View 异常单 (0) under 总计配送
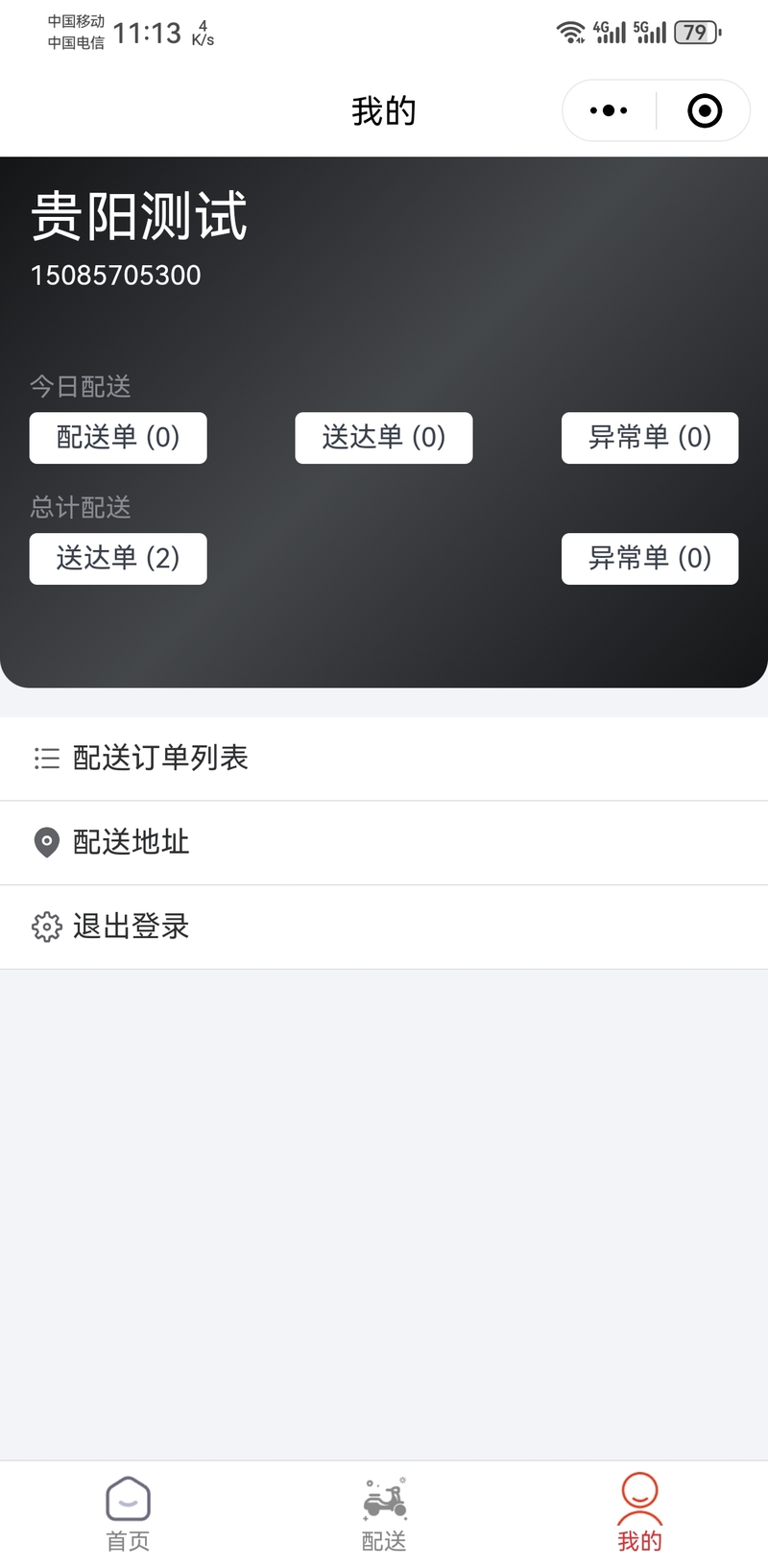This screenshot has width=768, height=1568. 650,559
